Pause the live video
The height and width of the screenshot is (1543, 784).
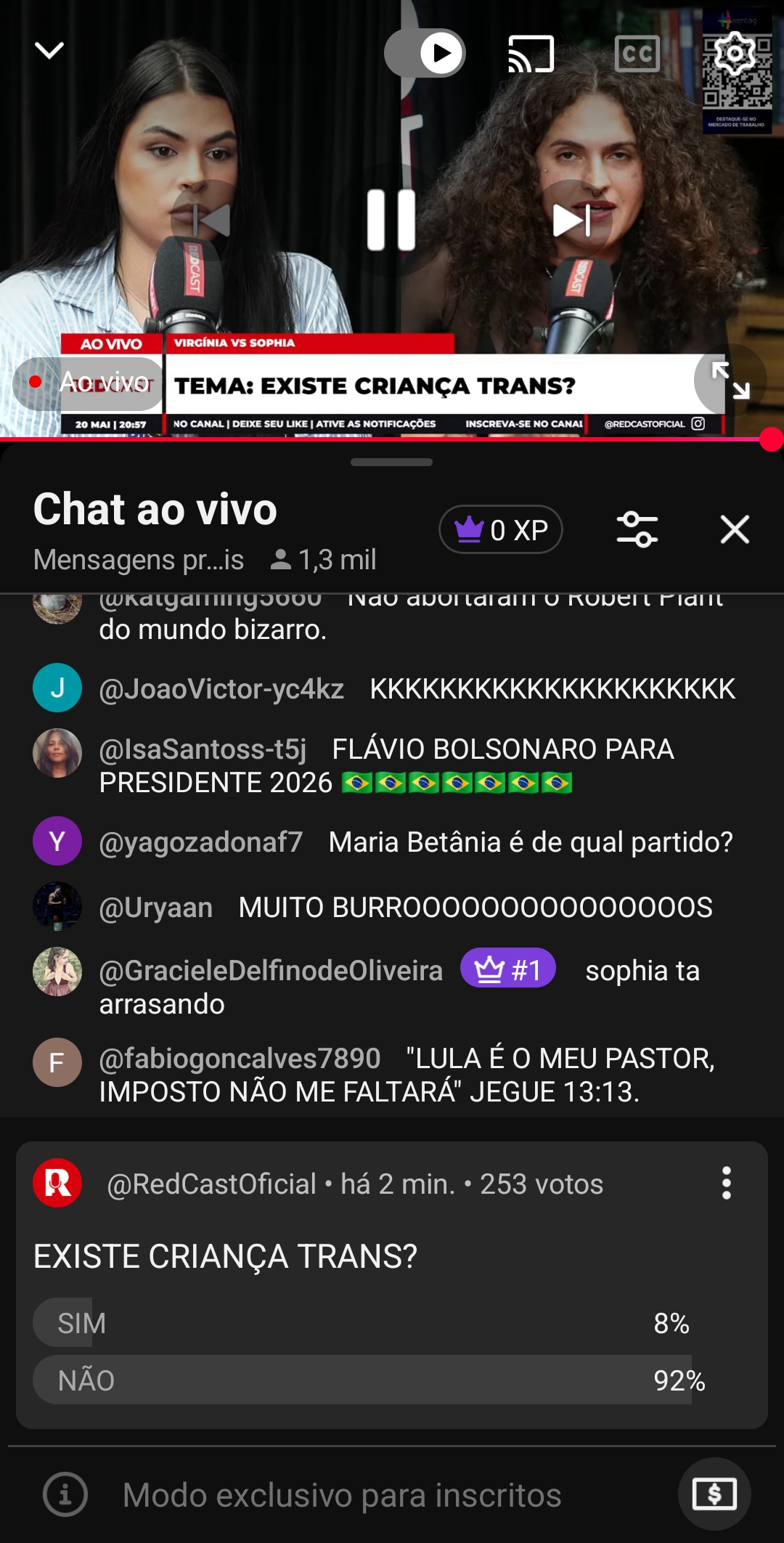point(391,220)
